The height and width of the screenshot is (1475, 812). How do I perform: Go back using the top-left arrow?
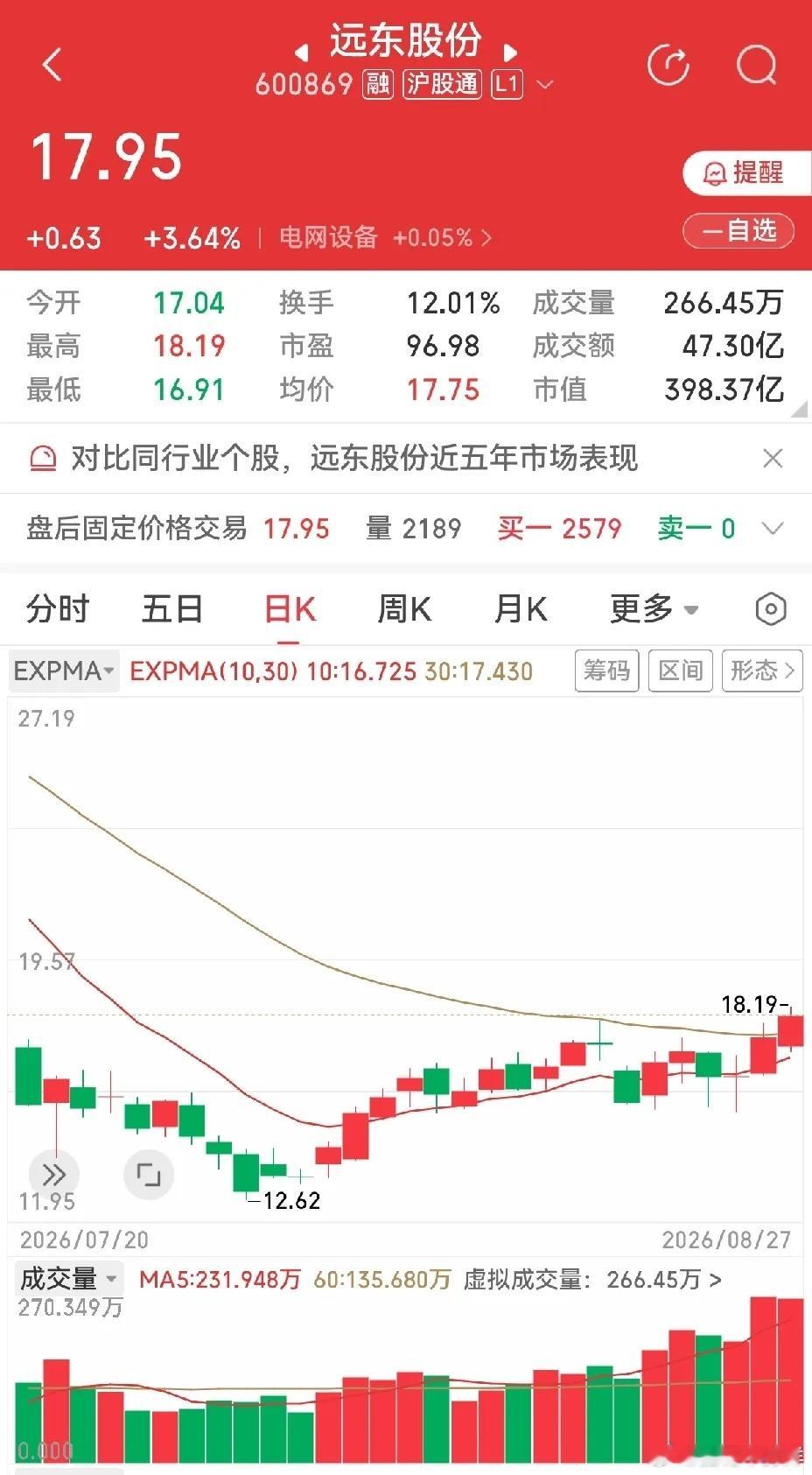(52, 64)
